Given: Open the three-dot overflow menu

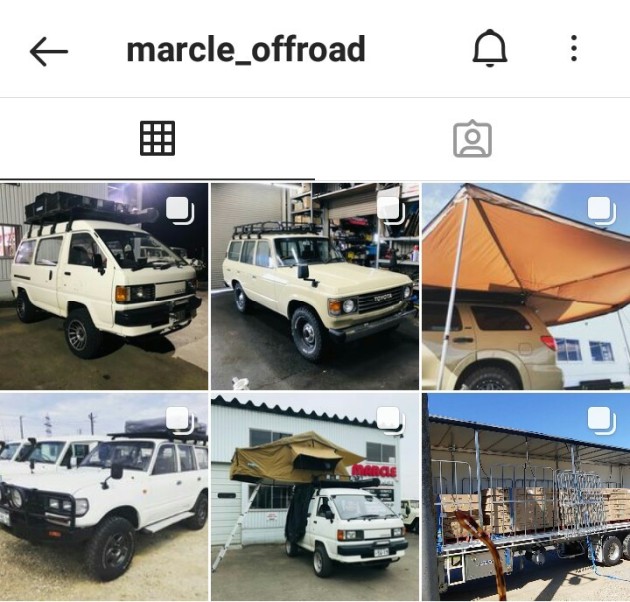Looking at the screenshot, I should (x=573, y=49).
